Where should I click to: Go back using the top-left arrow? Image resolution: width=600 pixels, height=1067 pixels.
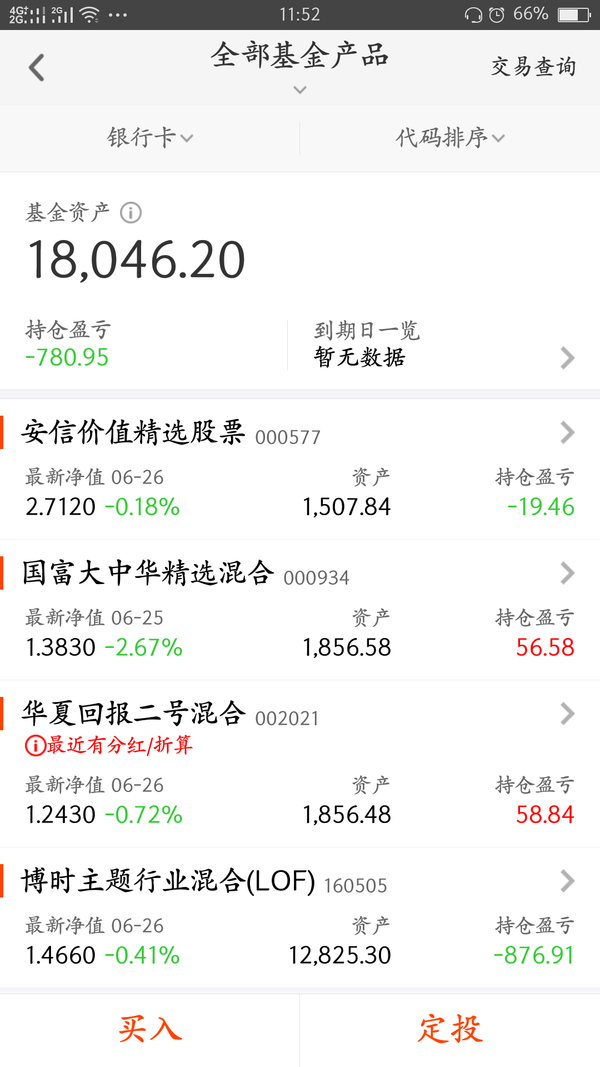coord(37,67)
